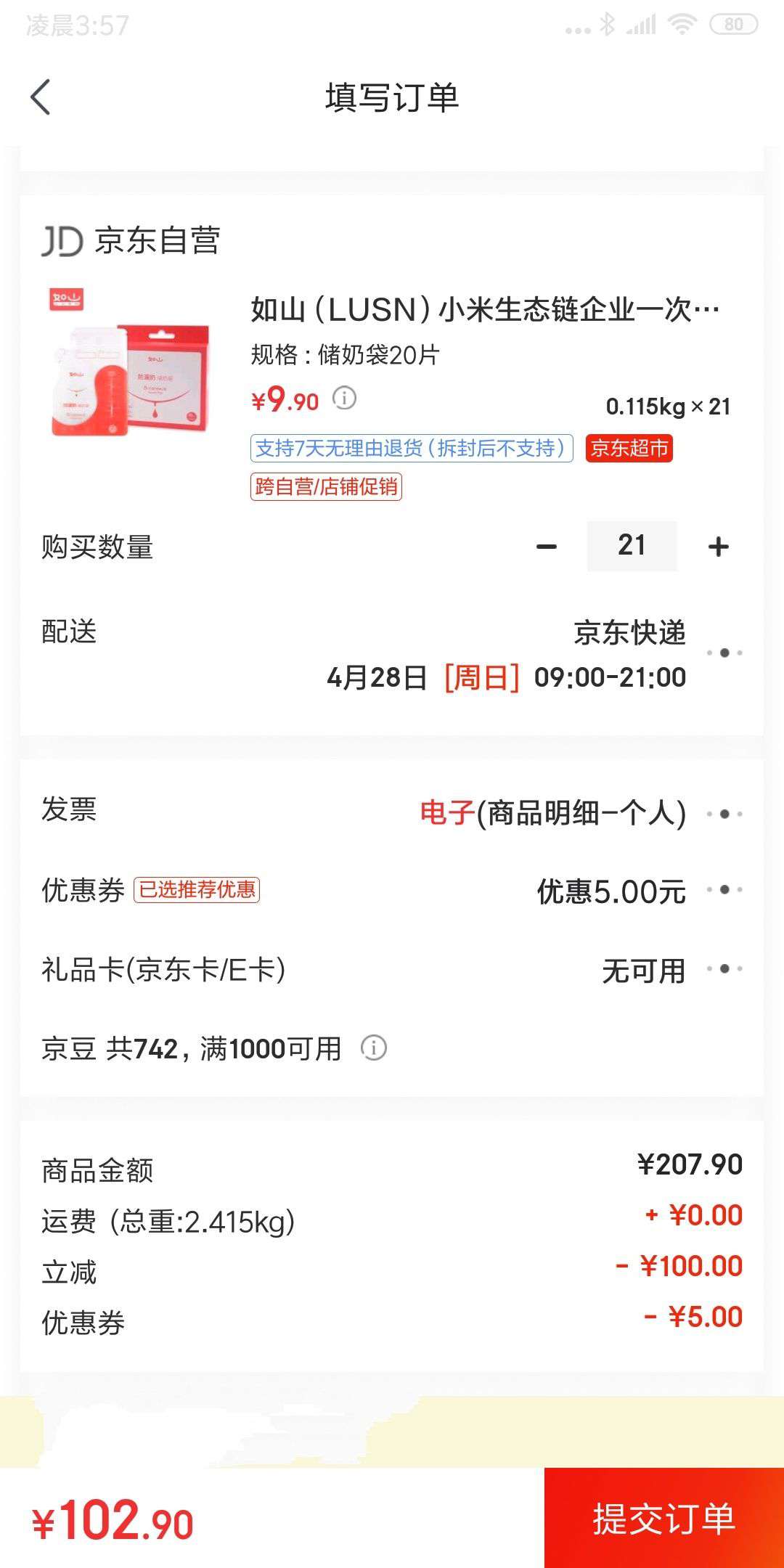
Task: Open the price info tooltip beside ¥9.90
Action: click(345, 399)
